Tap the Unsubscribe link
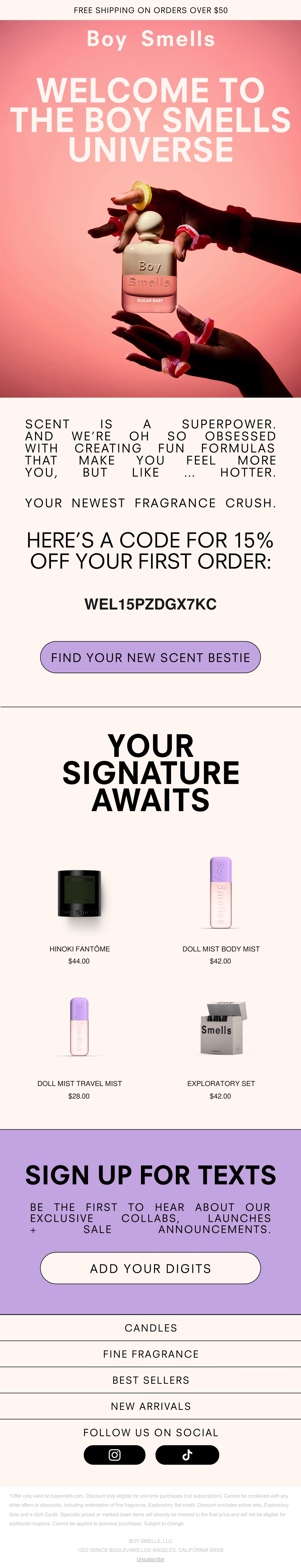 click(150, 1559)
